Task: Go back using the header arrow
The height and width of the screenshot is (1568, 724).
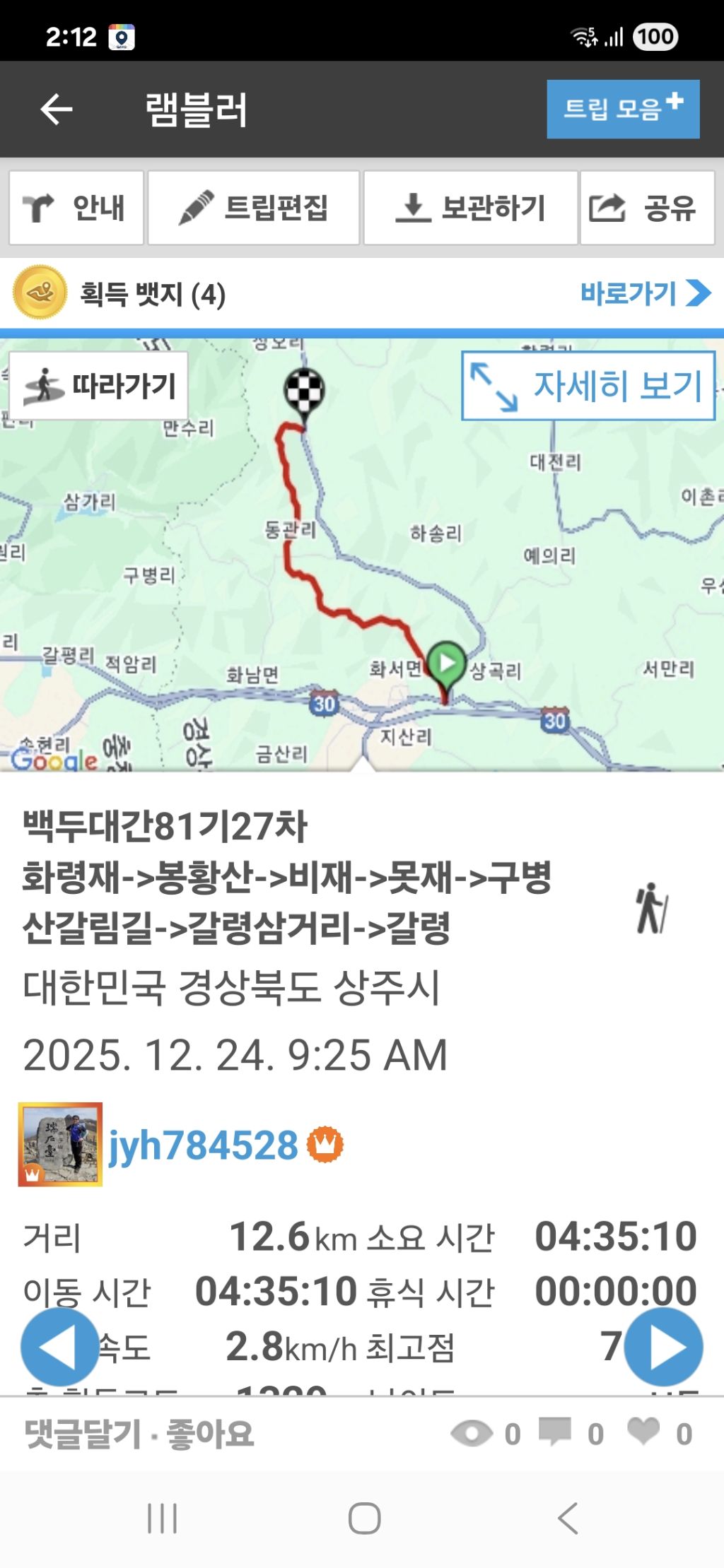Action: point(57,110)
